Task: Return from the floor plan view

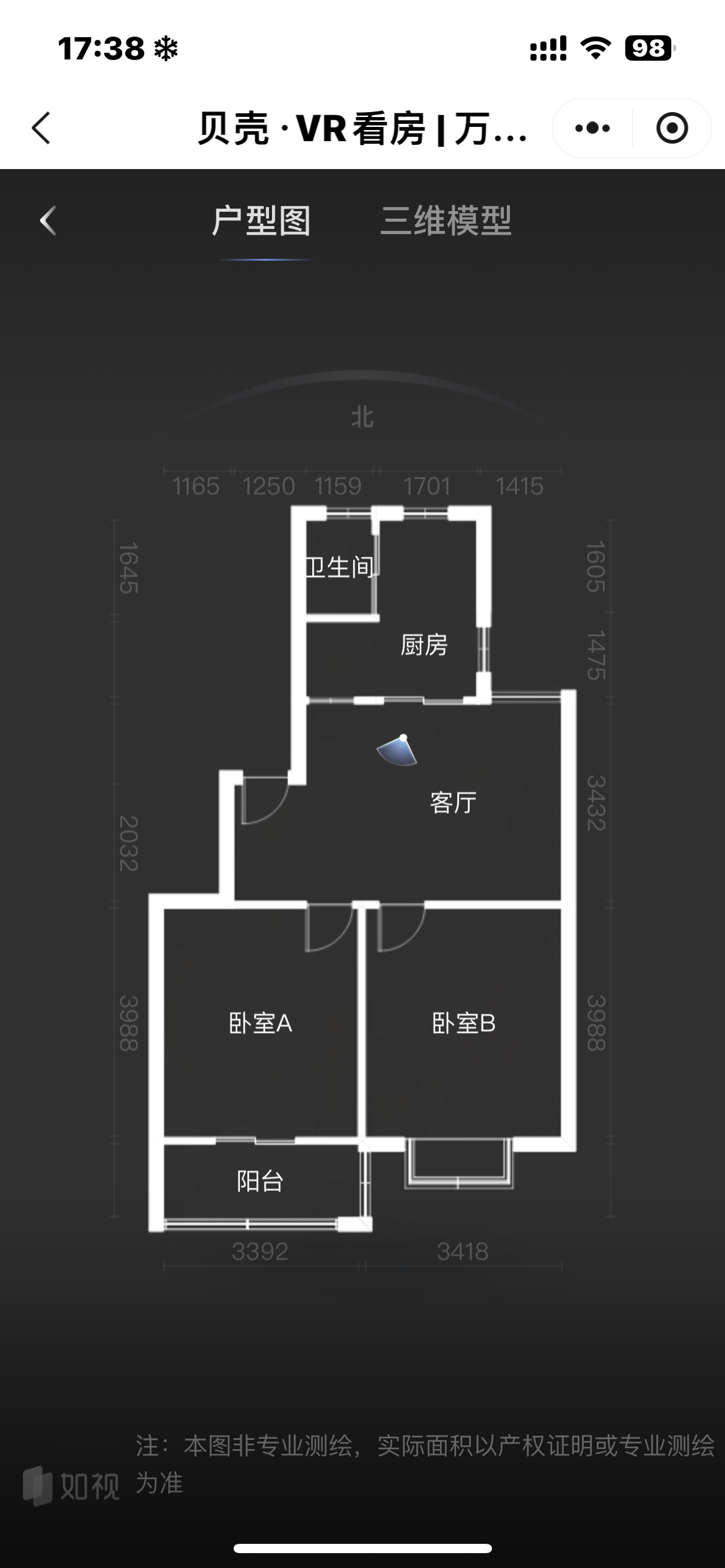Action: pyautogui.click(x=48, y=221)
